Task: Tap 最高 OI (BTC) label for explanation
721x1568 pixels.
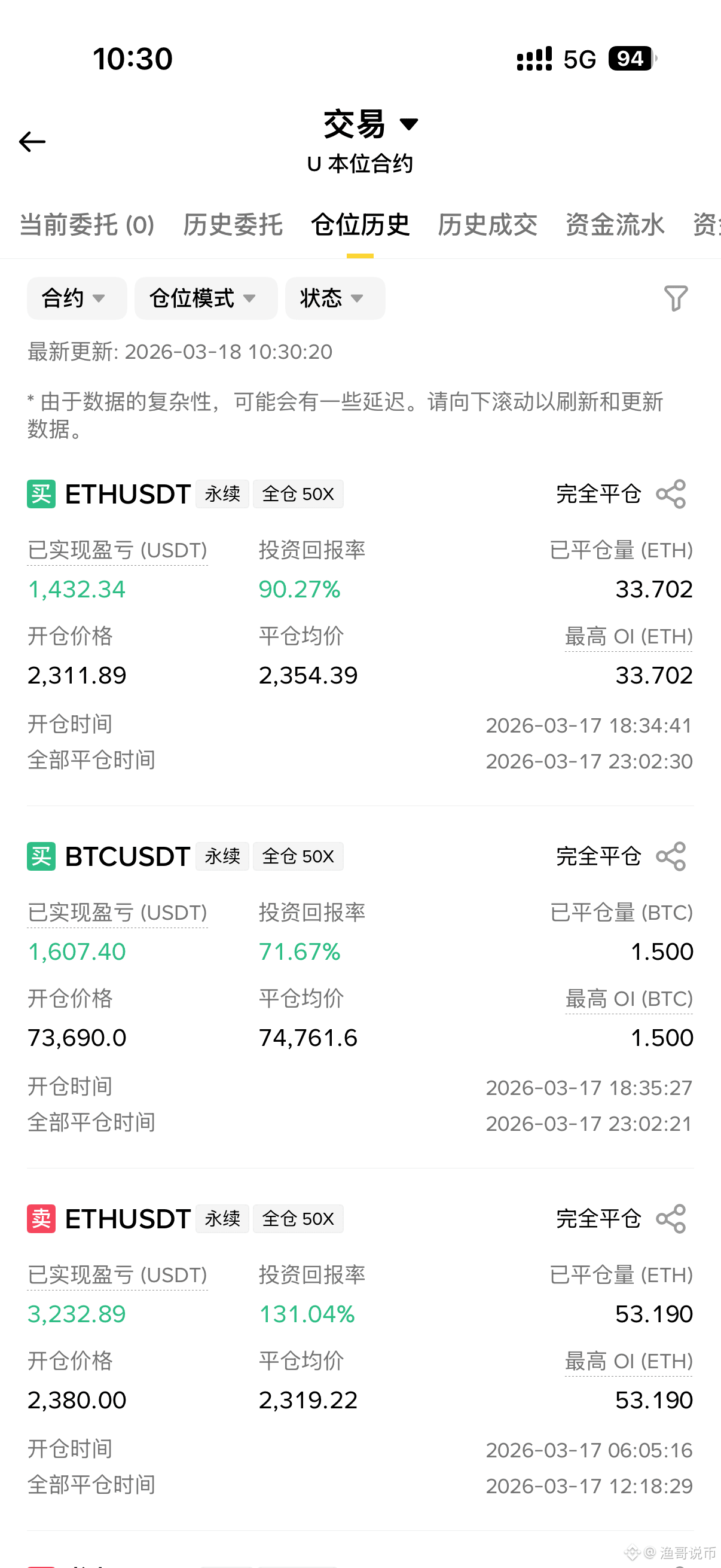Action: pos(628,999)
